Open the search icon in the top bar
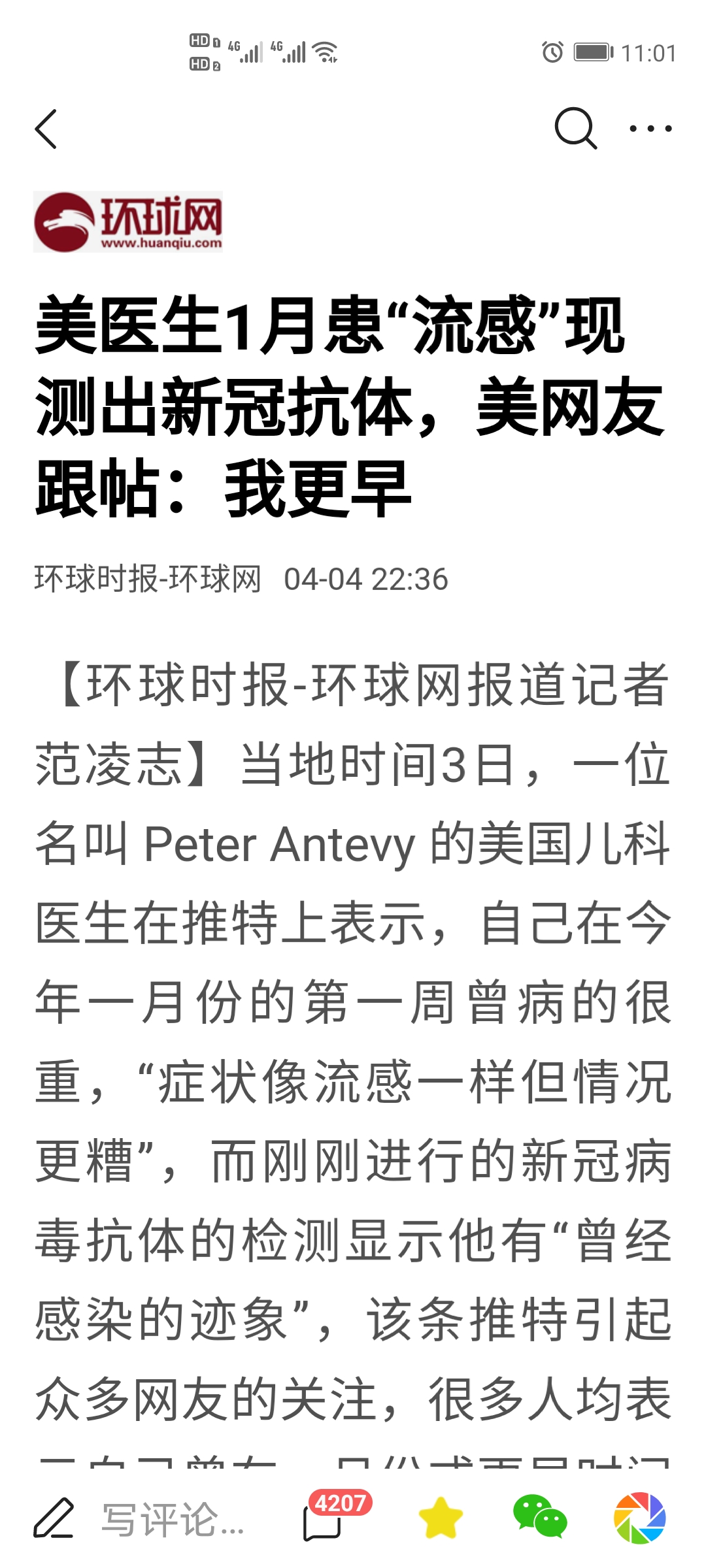This screenshot has width=706, height=1568. click(575, 129)
